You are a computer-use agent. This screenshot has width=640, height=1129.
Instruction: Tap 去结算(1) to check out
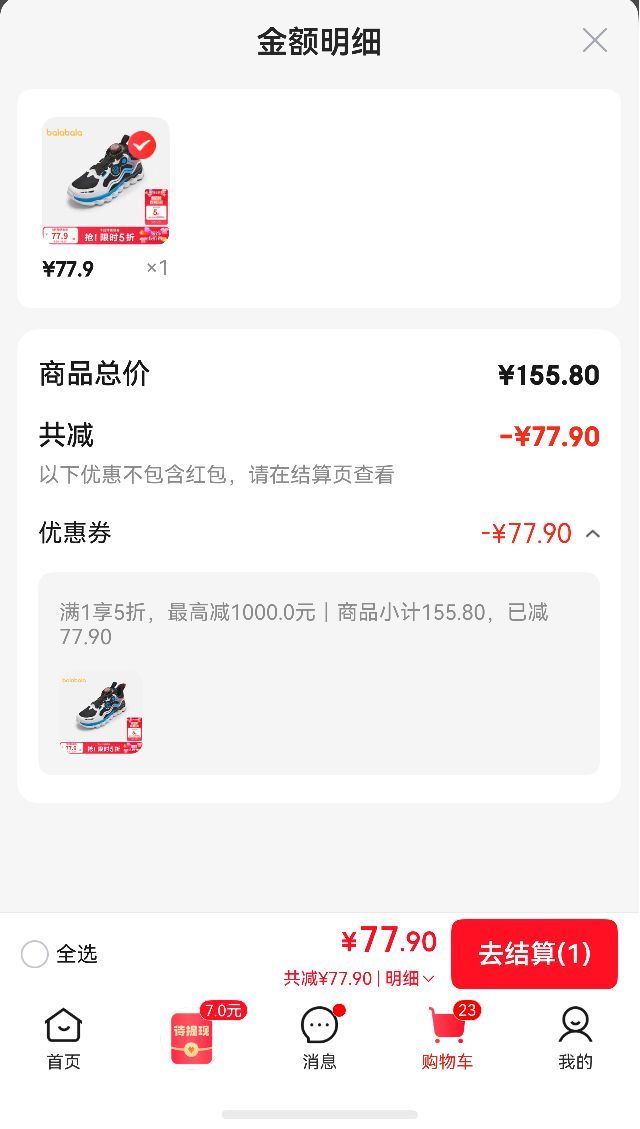[x=534, y=954]
